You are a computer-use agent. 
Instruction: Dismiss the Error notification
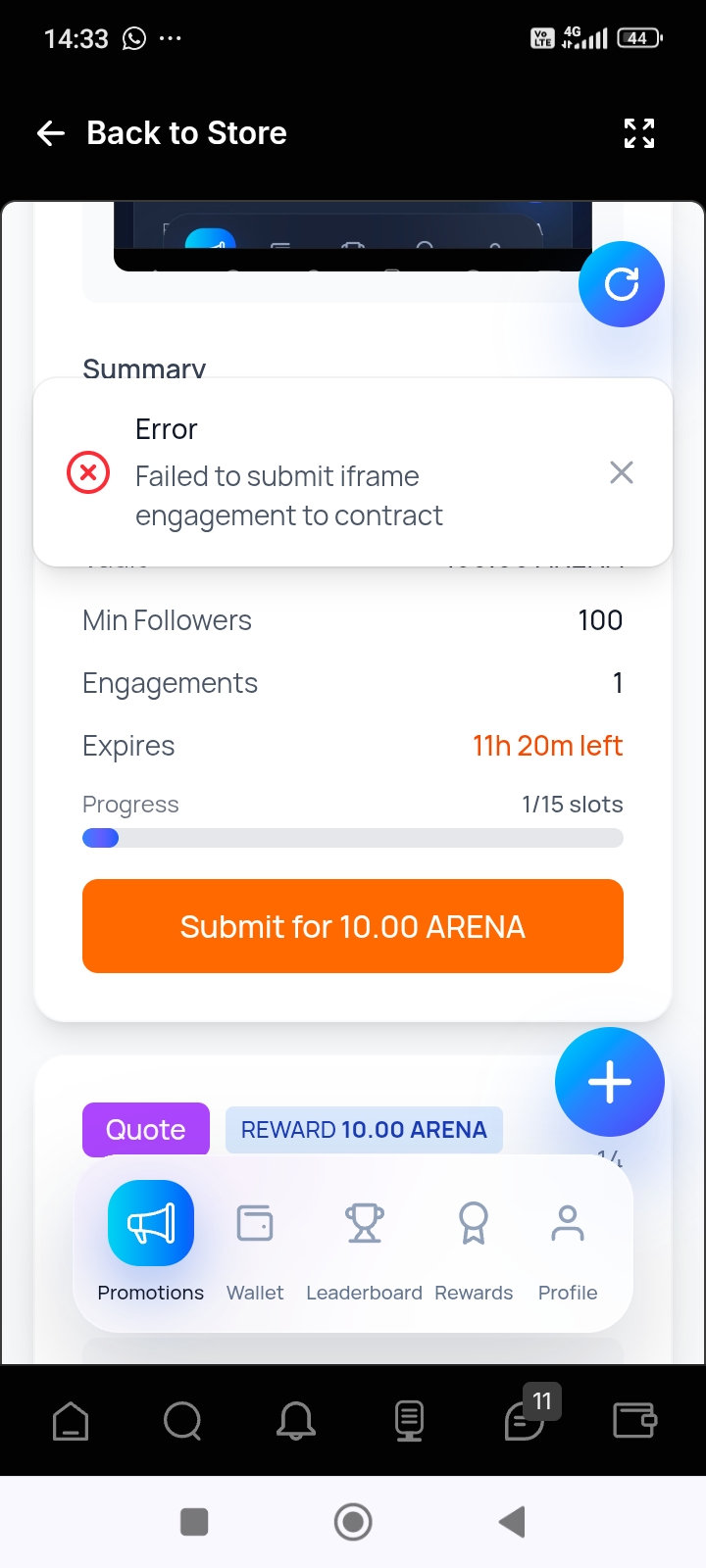click(x=621, y=473)
